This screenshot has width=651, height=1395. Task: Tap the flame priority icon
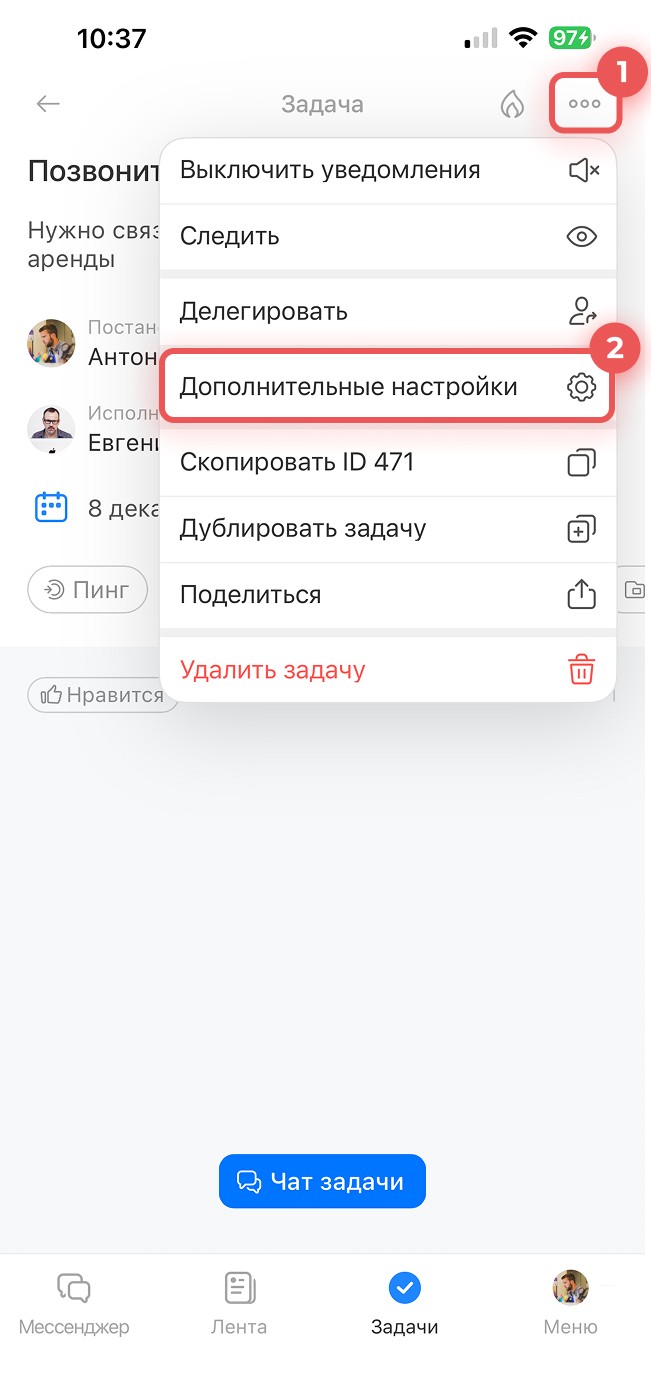tap(512, 104)
